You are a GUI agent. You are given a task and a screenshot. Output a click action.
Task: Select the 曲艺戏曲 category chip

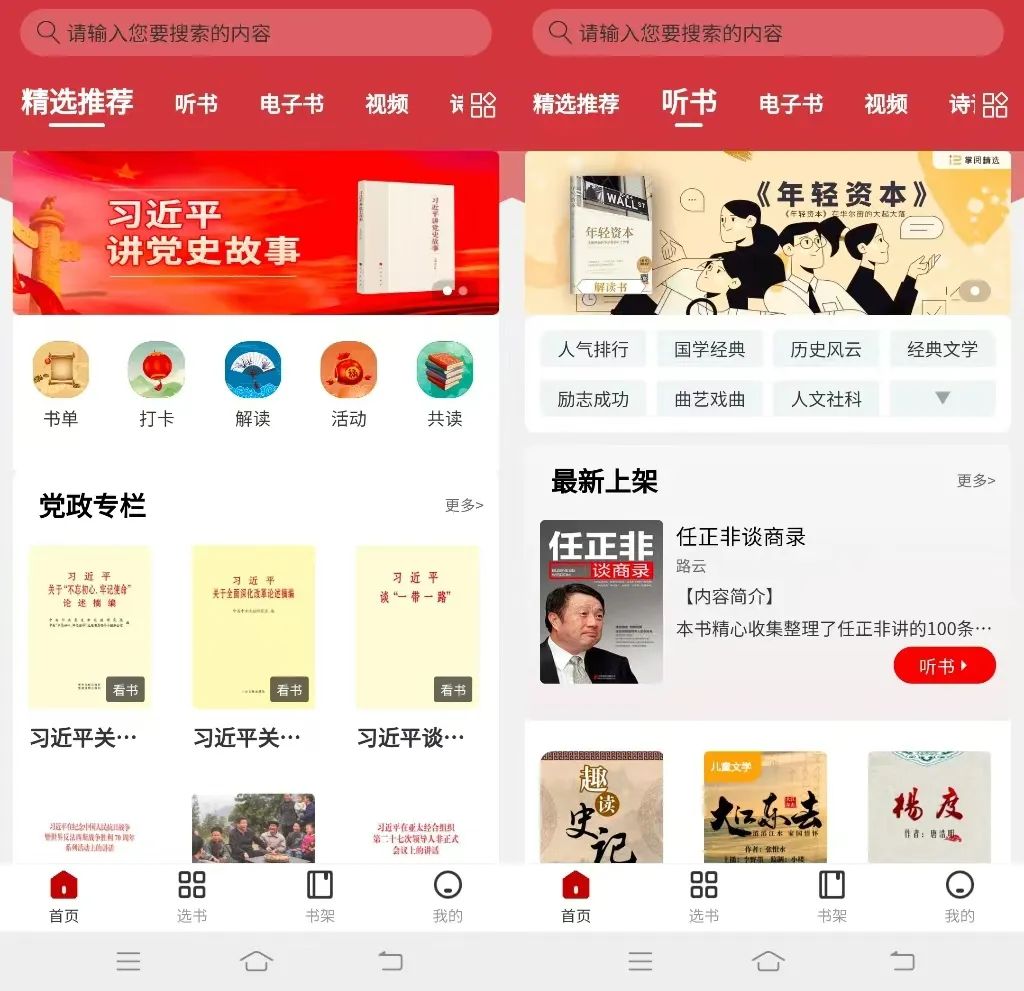point(709,399)
